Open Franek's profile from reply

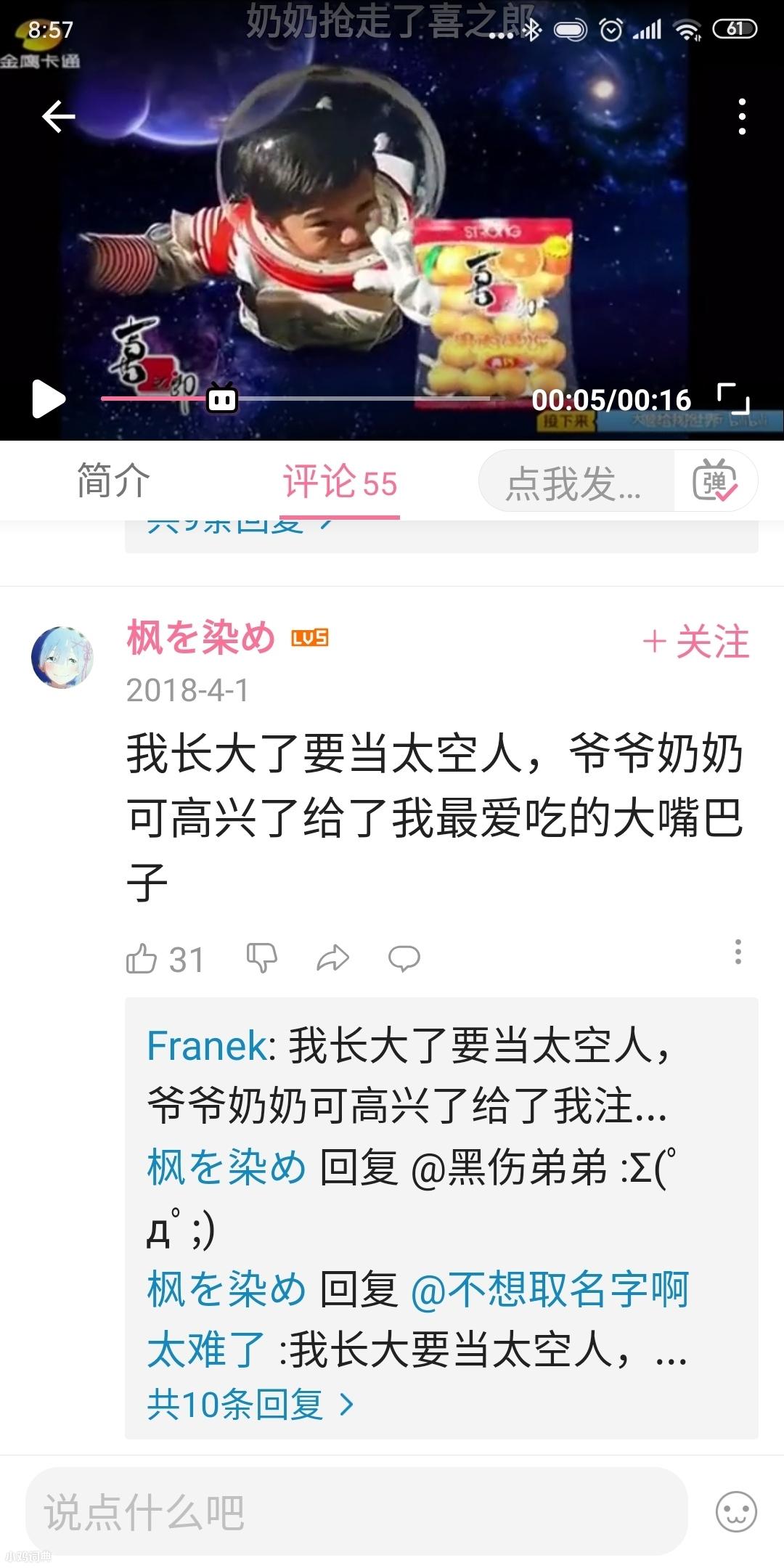click(207, 1046)
